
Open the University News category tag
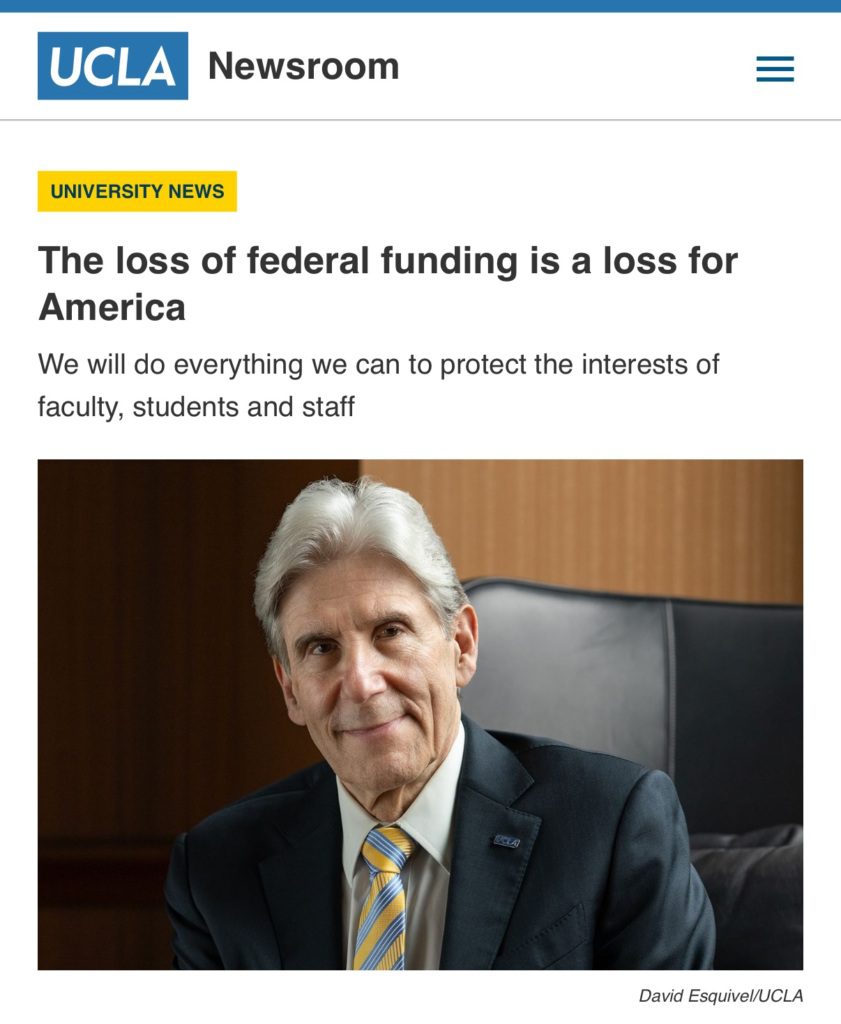coord(137,191)
